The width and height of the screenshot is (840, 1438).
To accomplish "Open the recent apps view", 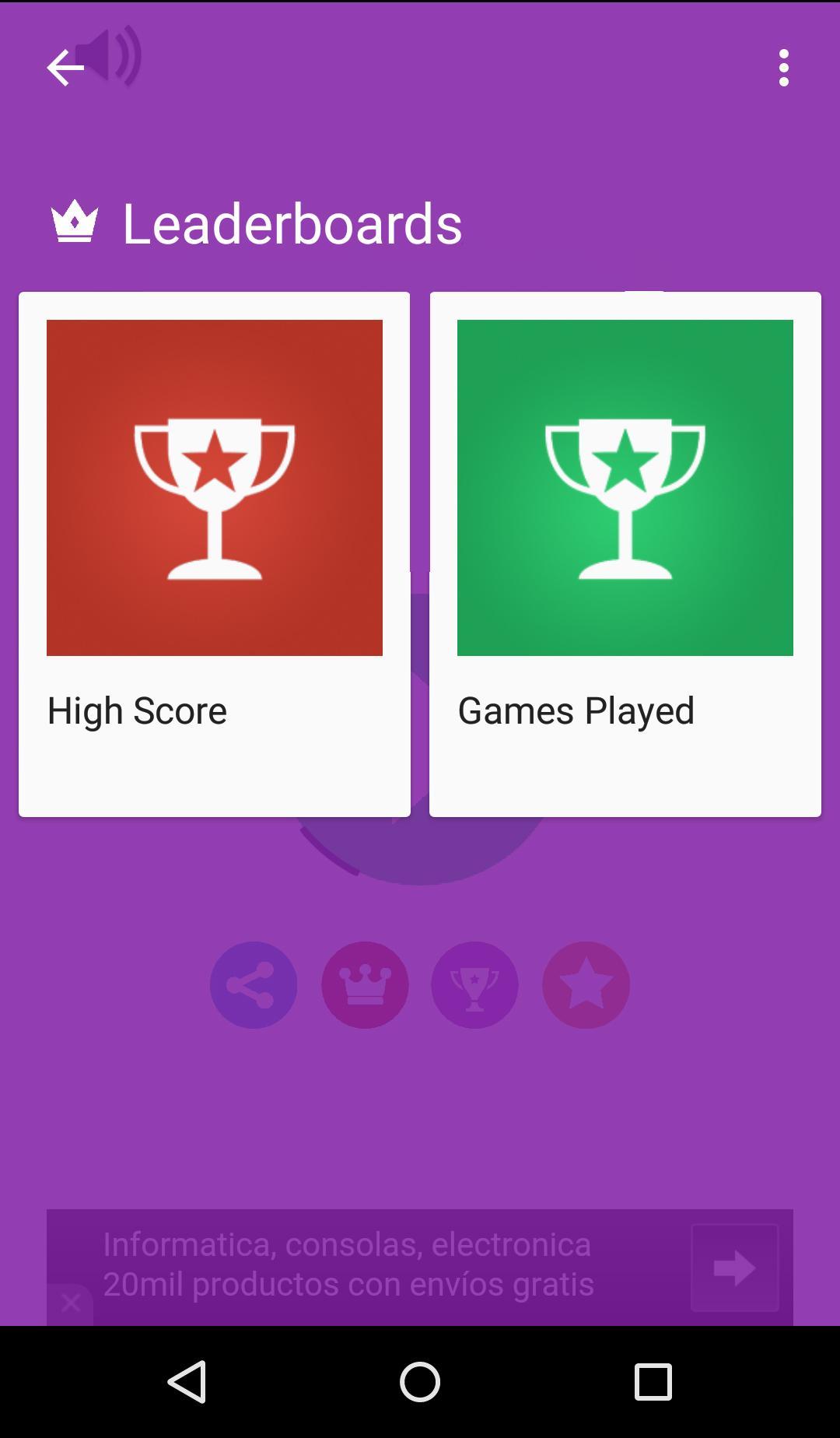I will pos(653,1382).
